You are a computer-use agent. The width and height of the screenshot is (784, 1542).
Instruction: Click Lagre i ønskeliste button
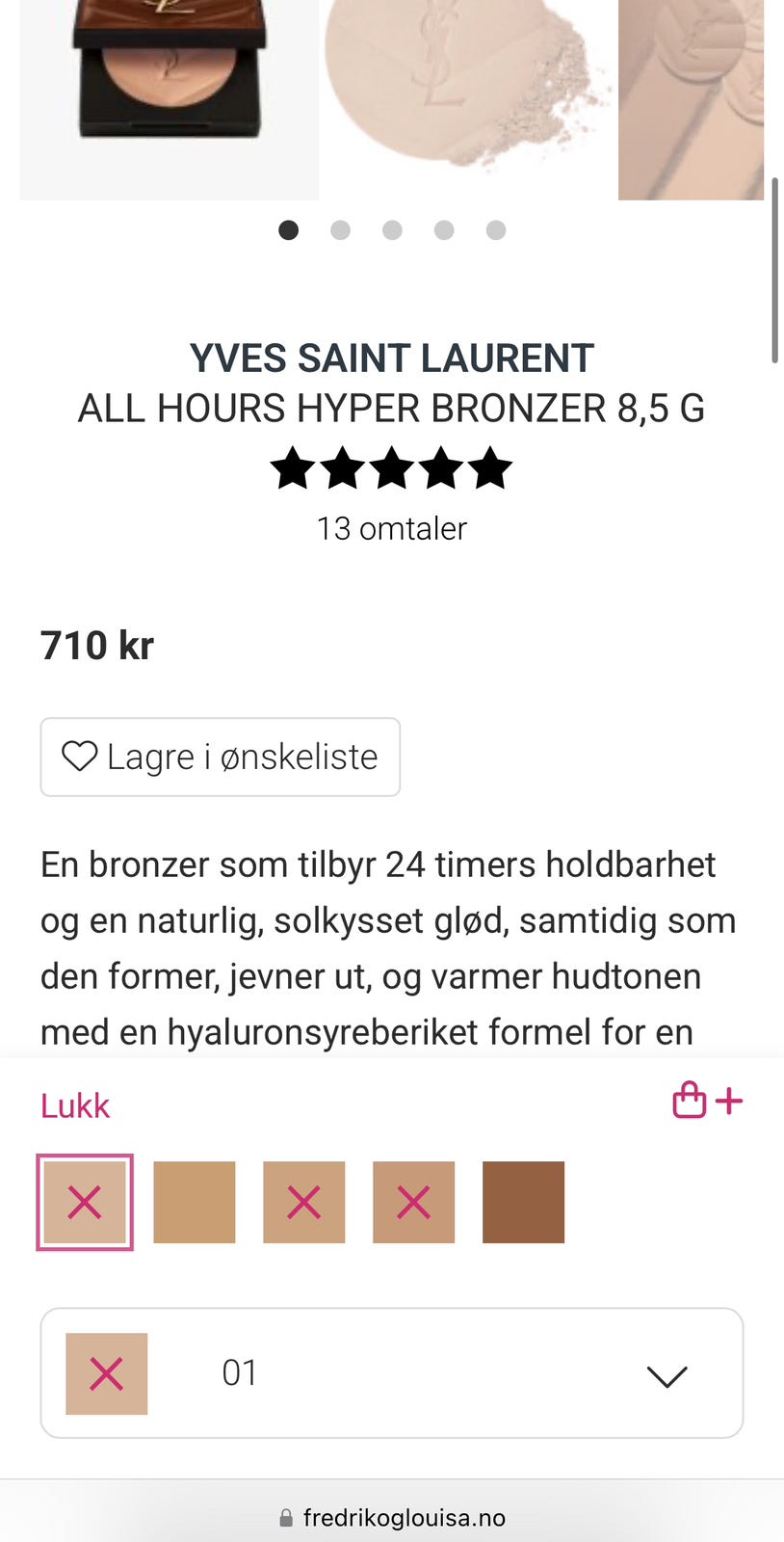coord(220,758)
